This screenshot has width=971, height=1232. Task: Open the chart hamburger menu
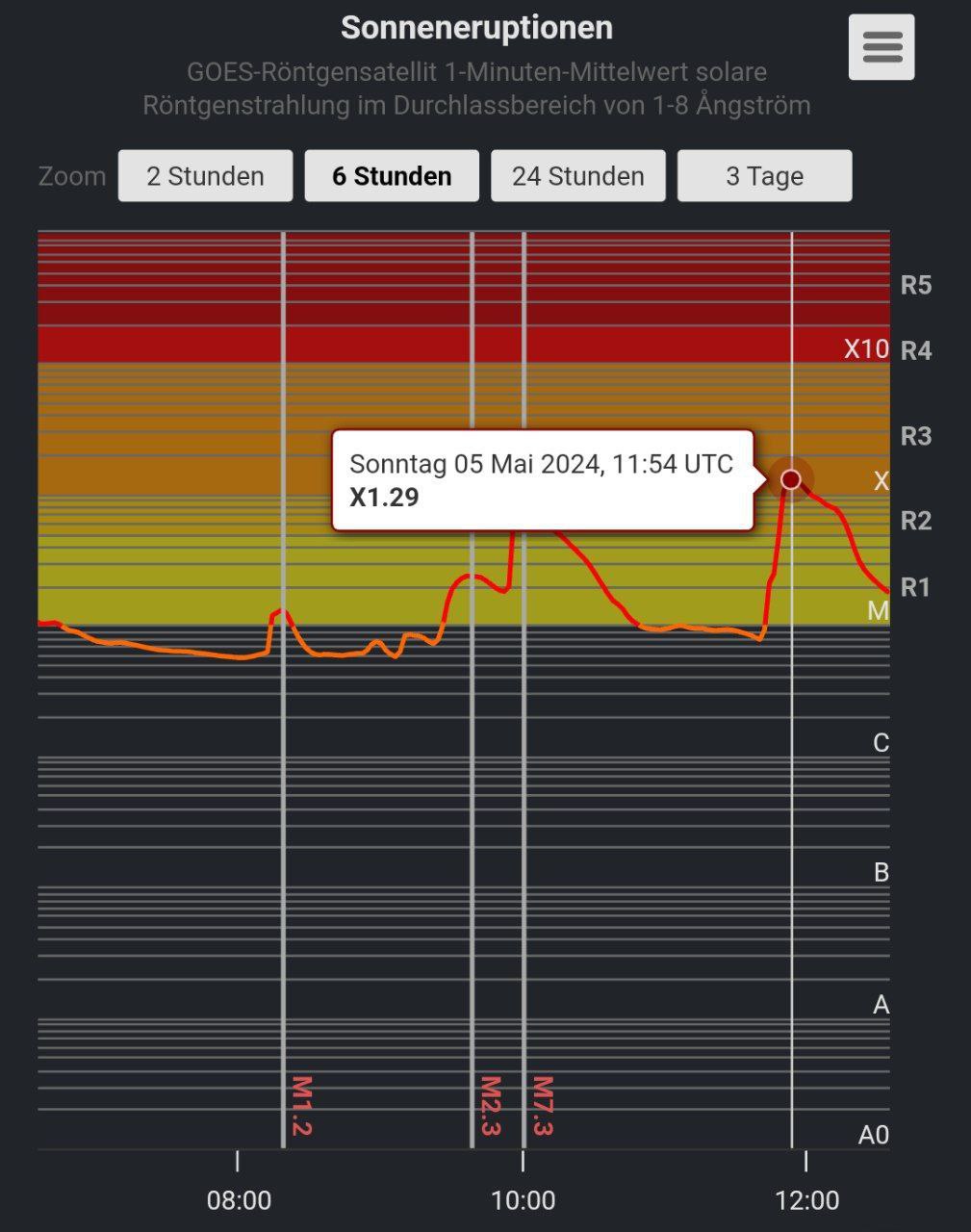click(881, 46)
